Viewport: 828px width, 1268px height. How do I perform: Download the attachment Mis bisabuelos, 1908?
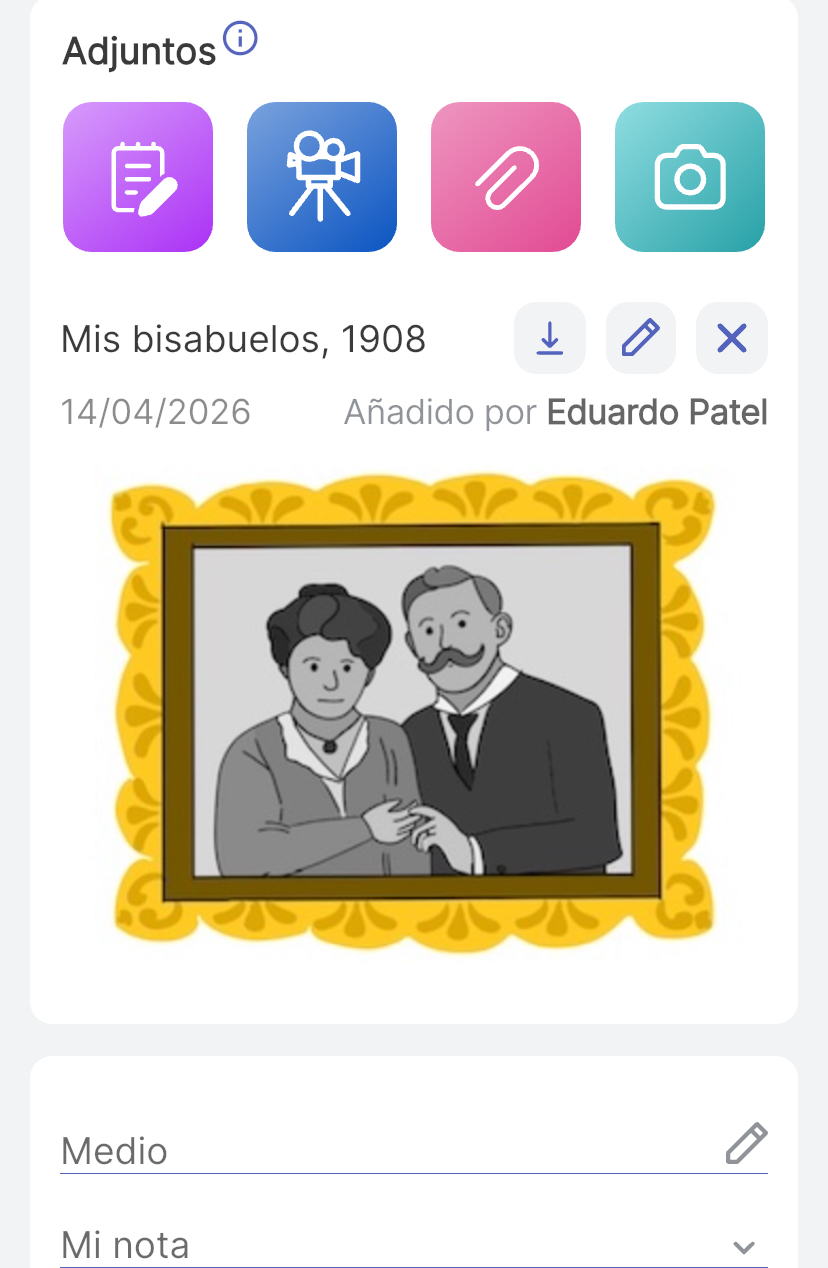(x=549, y=338)
